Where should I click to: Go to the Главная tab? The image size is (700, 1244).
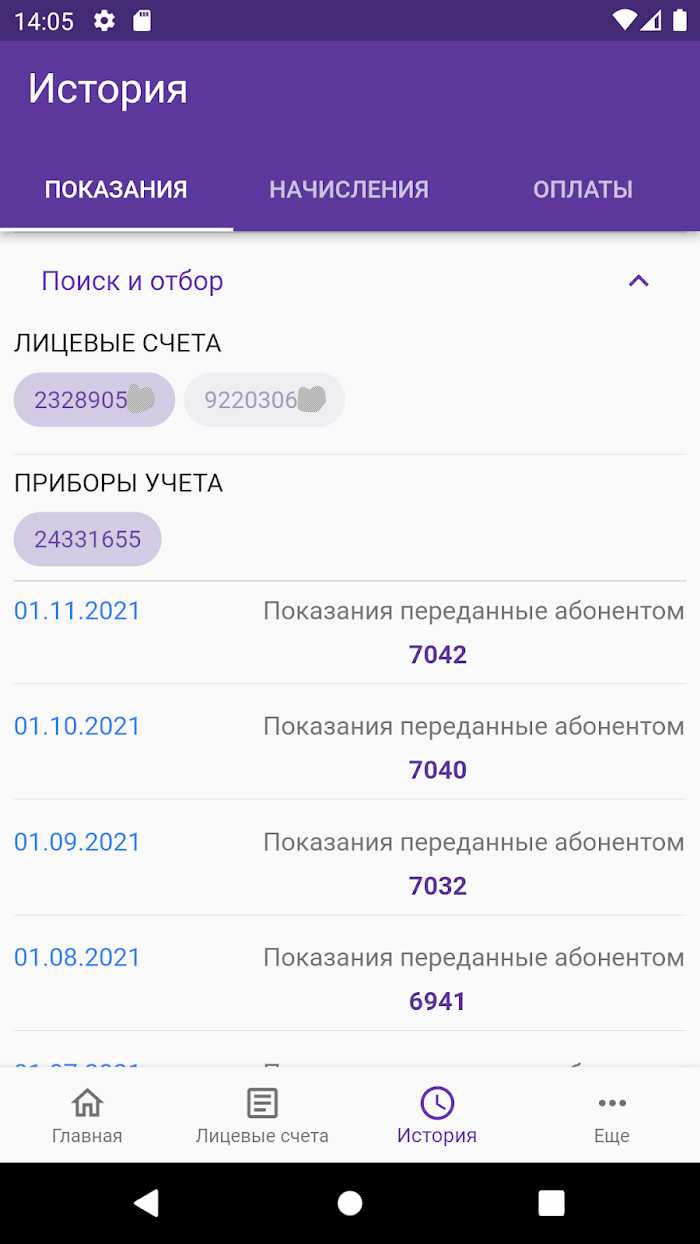tap(87, 1116)
